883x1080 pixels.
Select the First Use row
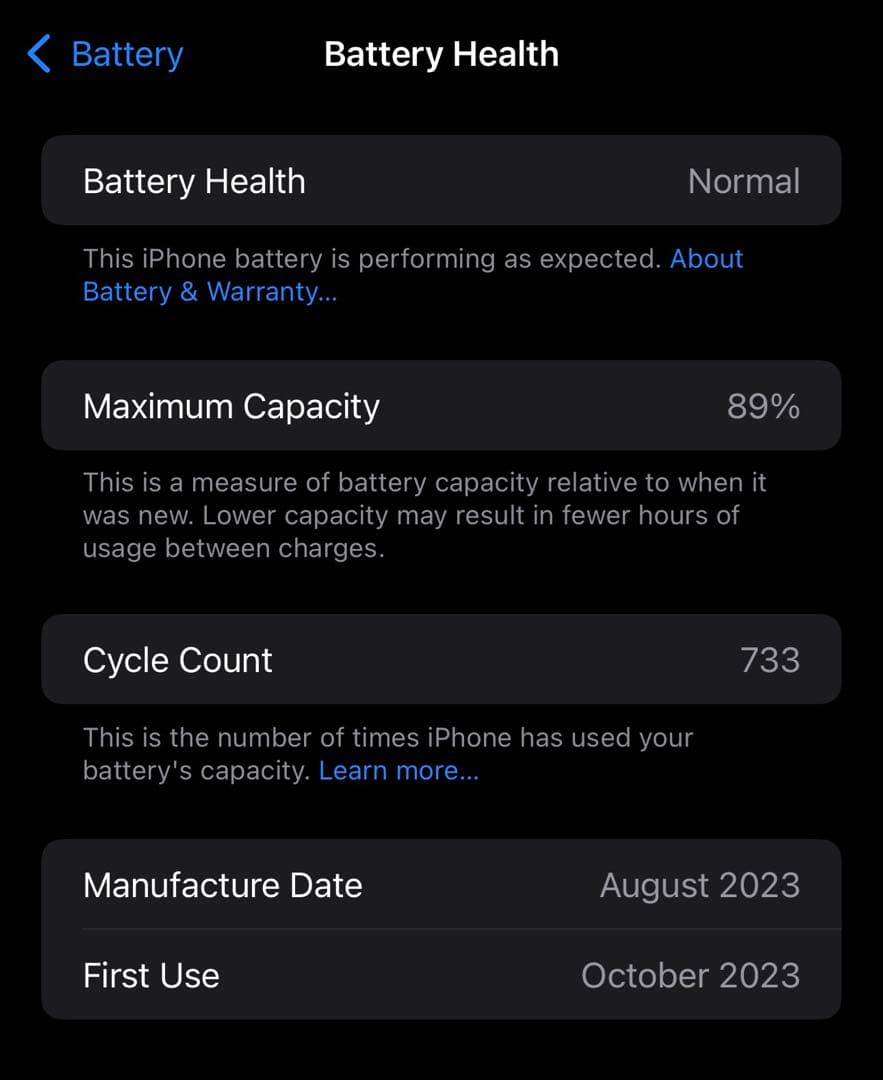point(441,975)
